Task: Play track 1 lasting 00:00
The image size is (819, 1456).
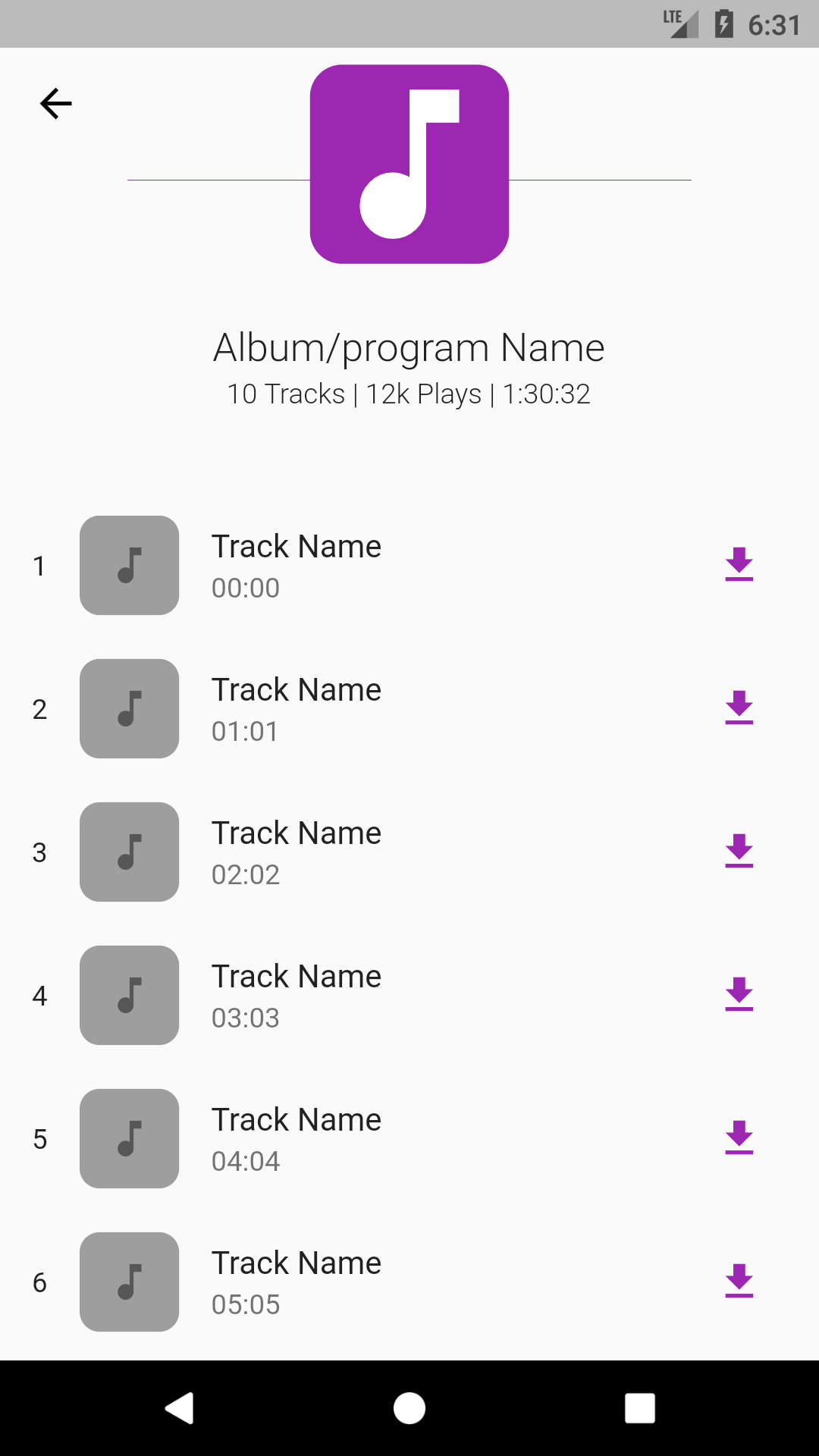Action: [296, 565]
